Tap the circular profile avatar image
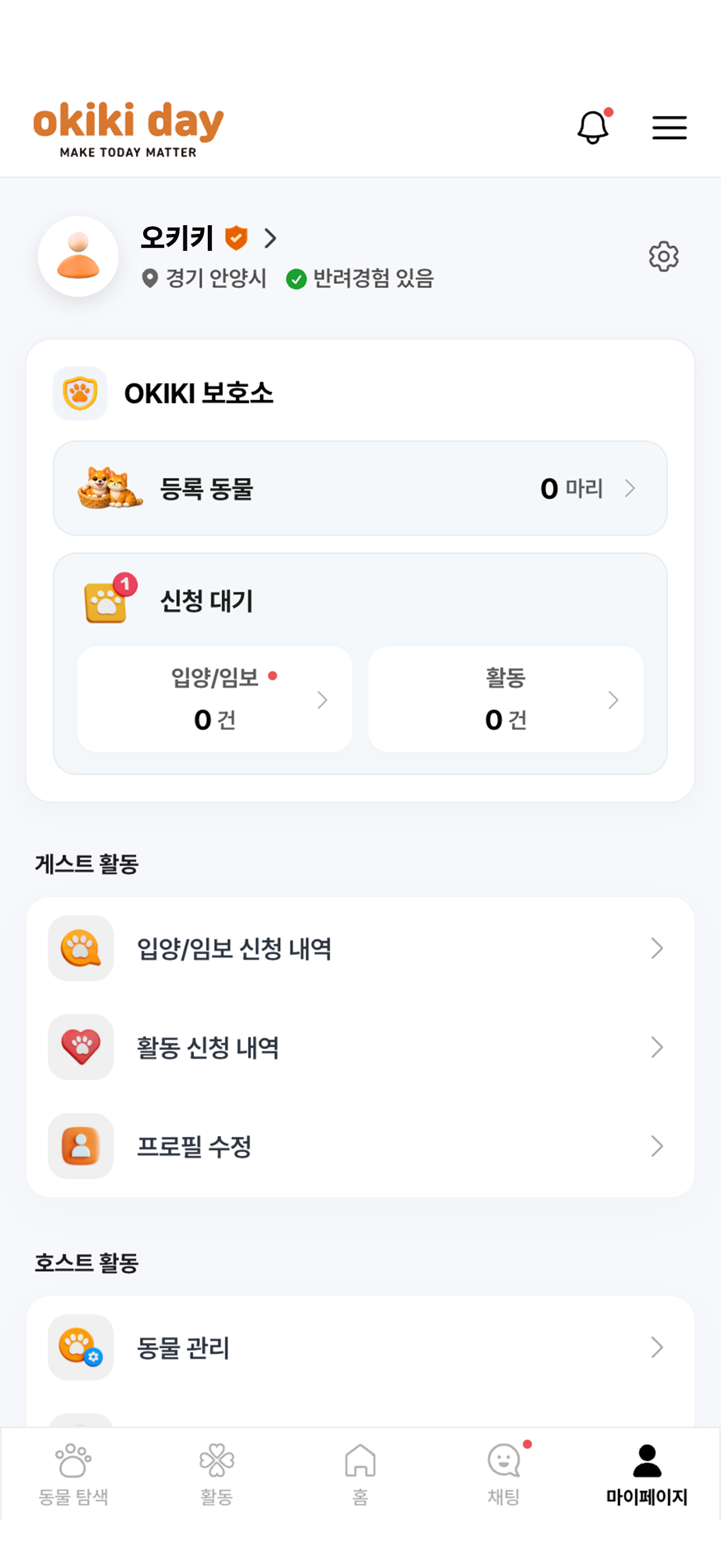The width and height of the screenshot is (721, 1568). pos(79,257)
